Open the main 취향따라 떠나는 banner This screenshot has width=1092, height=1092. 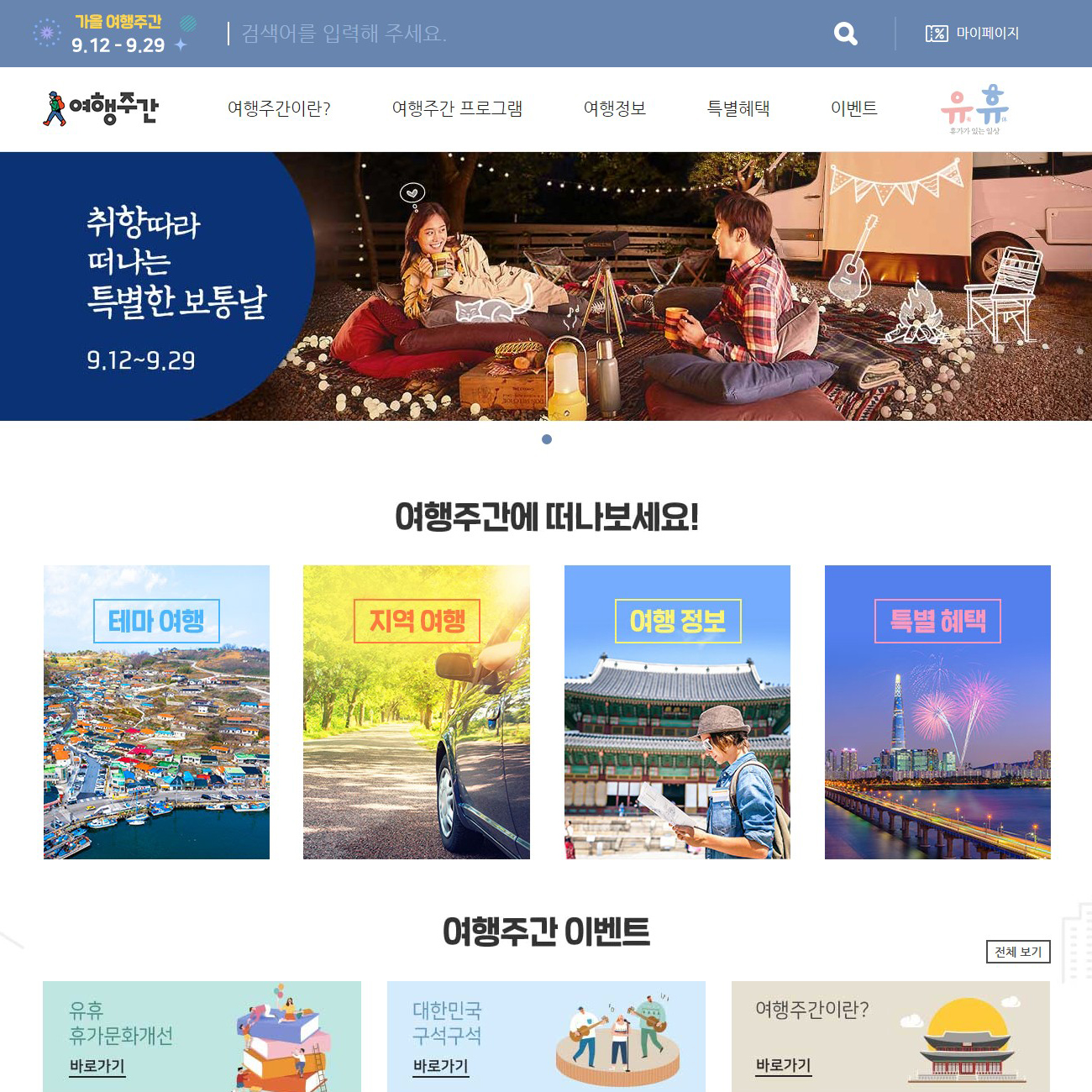point(546,286)
